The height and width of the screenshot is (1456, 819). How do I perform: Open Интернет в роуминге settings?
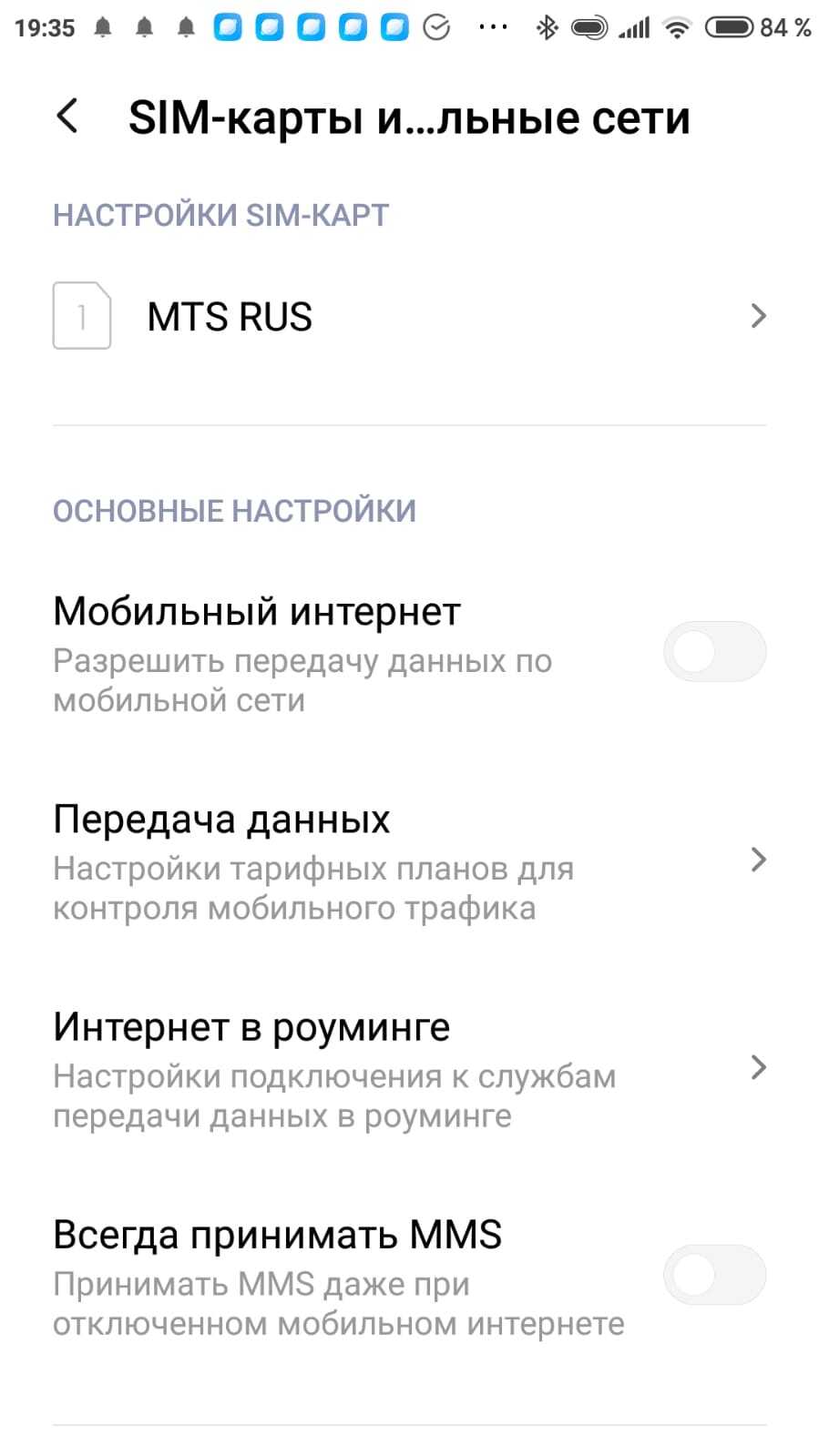coord(410,1069)
